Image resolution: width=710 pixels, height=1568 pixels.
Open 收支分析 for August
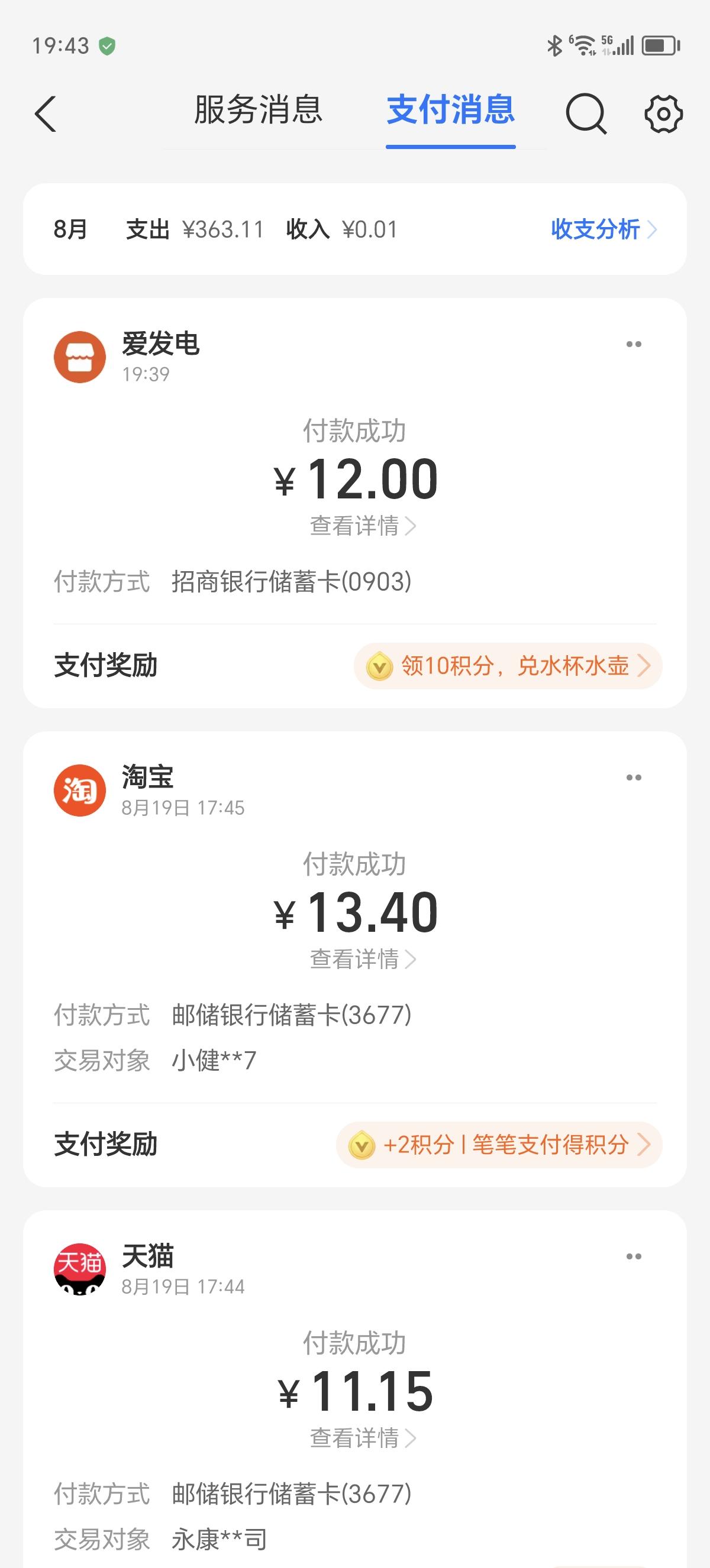click(x=603, y=229)
